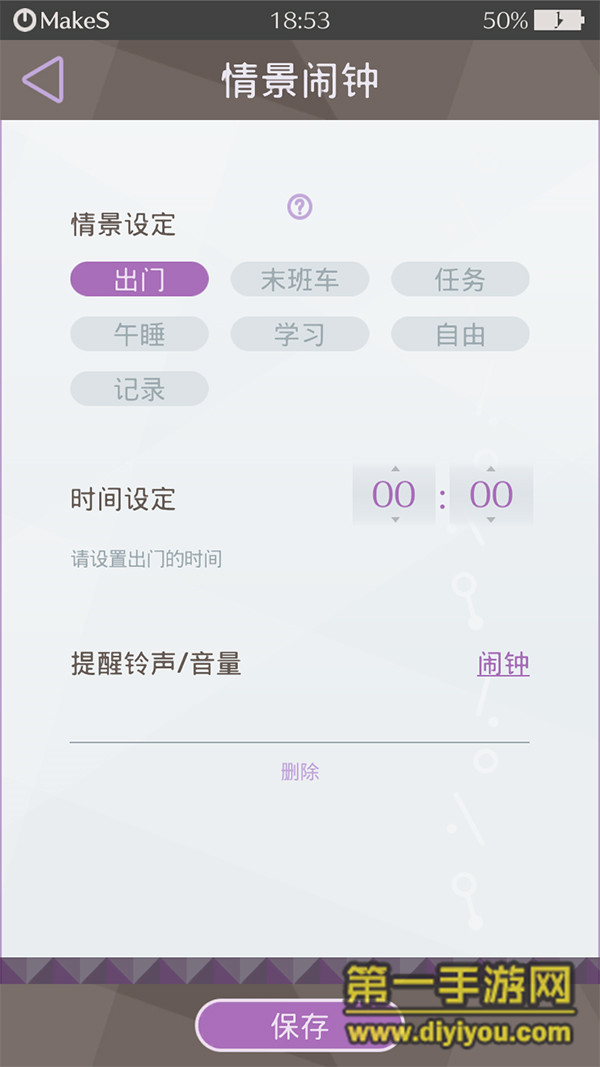600x1067 pixels.
Task: Choose the 任务 scene chip
Action: tap(460, 280)
